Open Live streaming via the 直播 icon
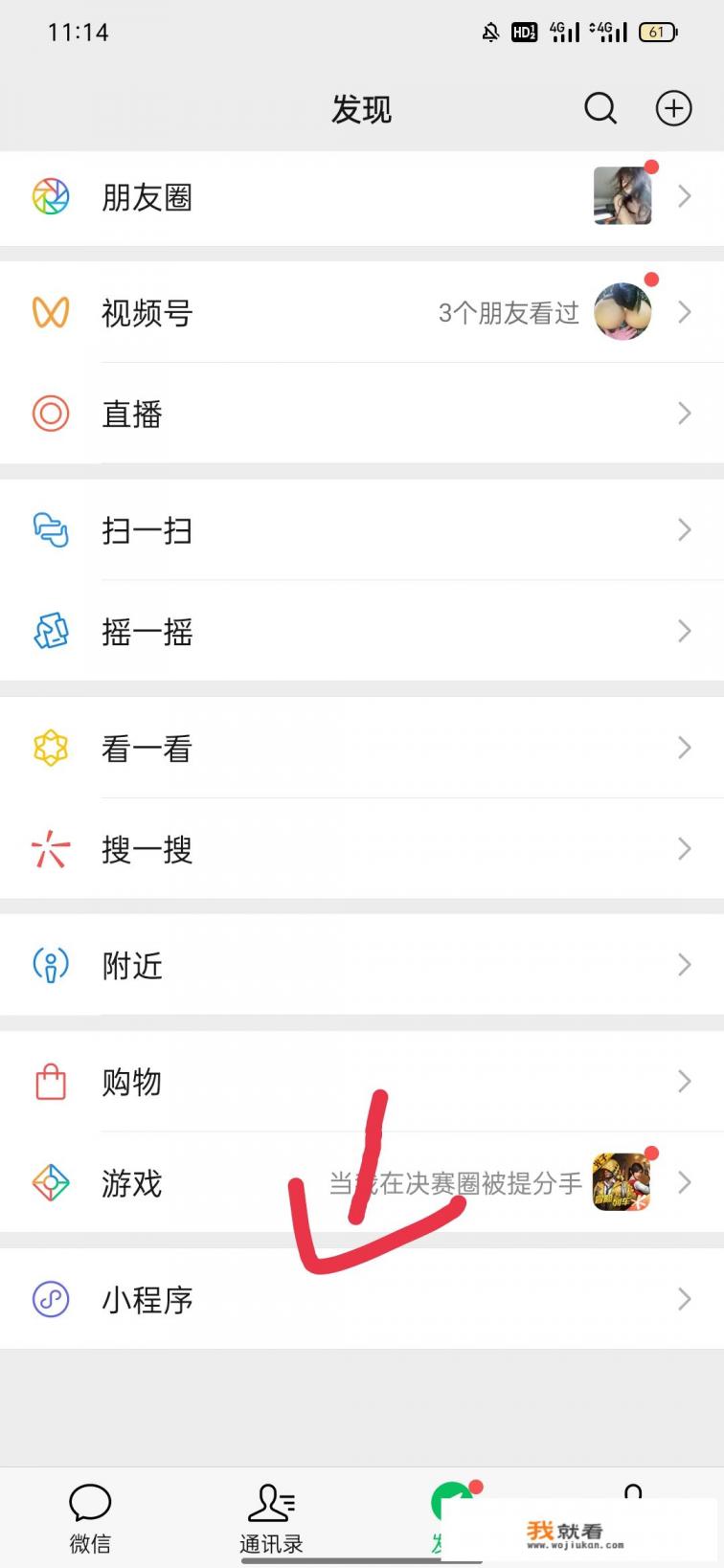Viewport: 724px width, 1568px height. point(50,414)
